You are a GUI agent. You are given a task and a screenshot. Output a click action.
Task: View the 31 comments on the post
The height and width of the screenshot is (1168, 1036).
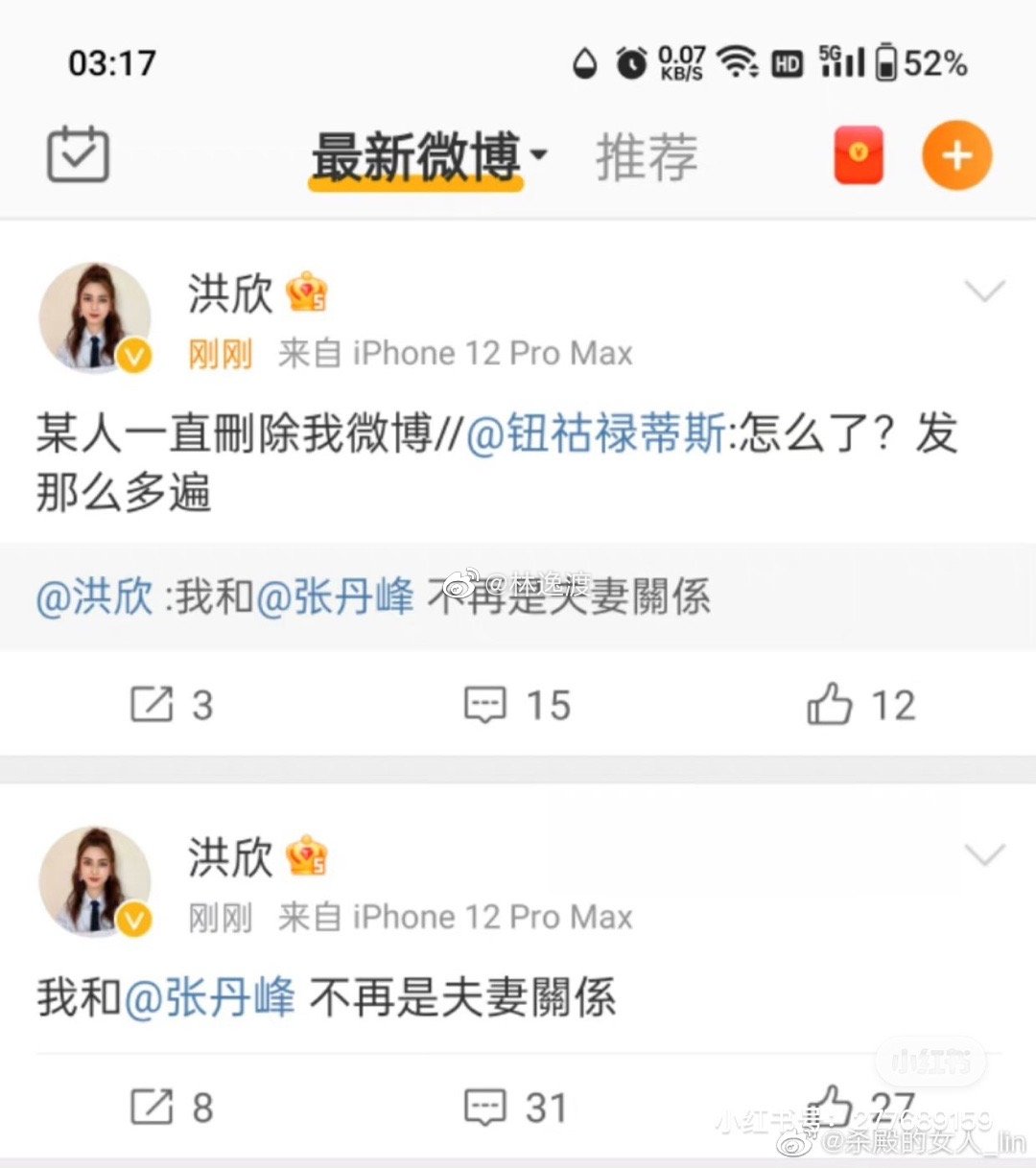click(x=516, y=1107)
